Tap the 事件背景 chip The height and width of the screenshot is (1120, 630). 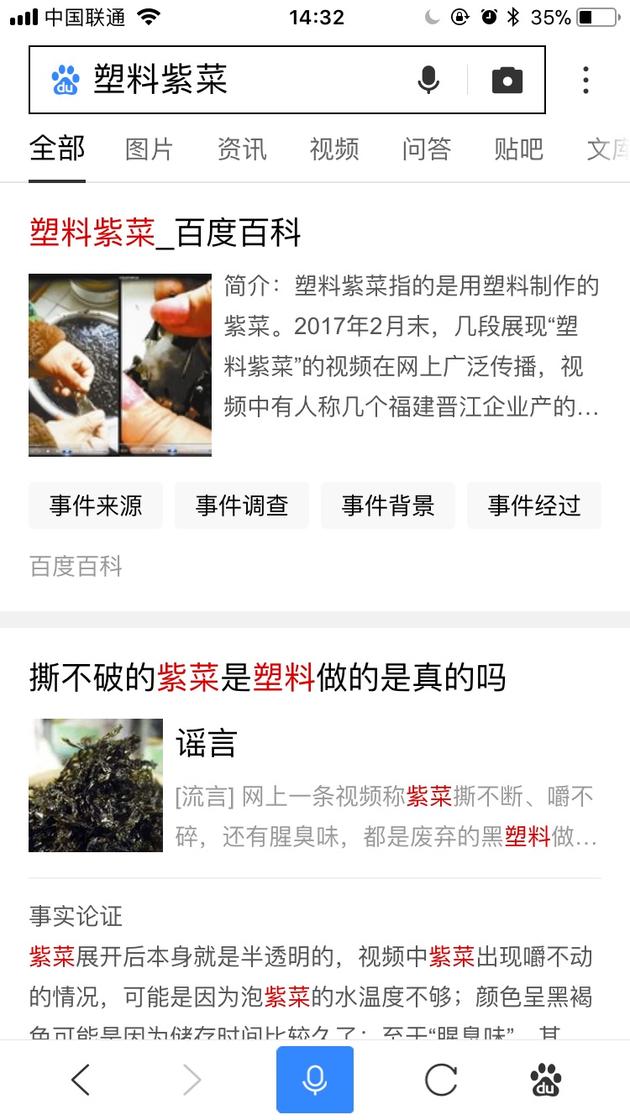(x=388, y=506)
